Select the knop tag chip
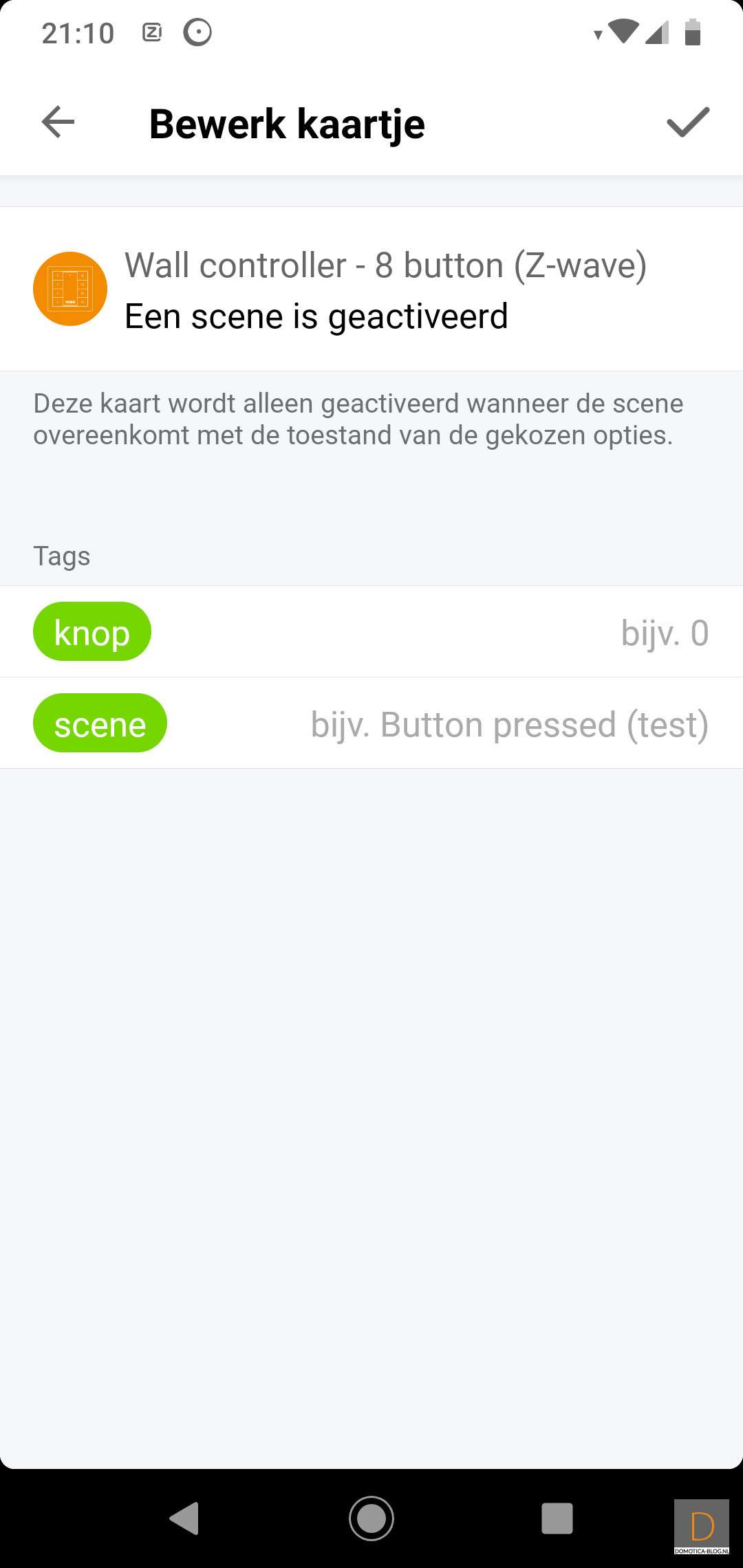 (x=92, y=632)
